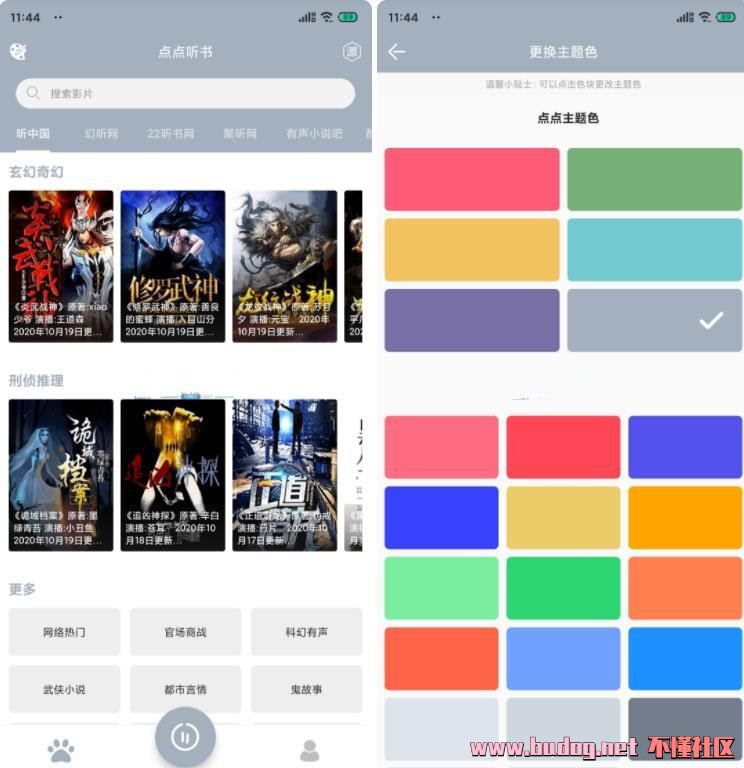Open the paw icon home tab
This screenshot has height=768, width=744.
pyautogui.click(x=61, y=749)
